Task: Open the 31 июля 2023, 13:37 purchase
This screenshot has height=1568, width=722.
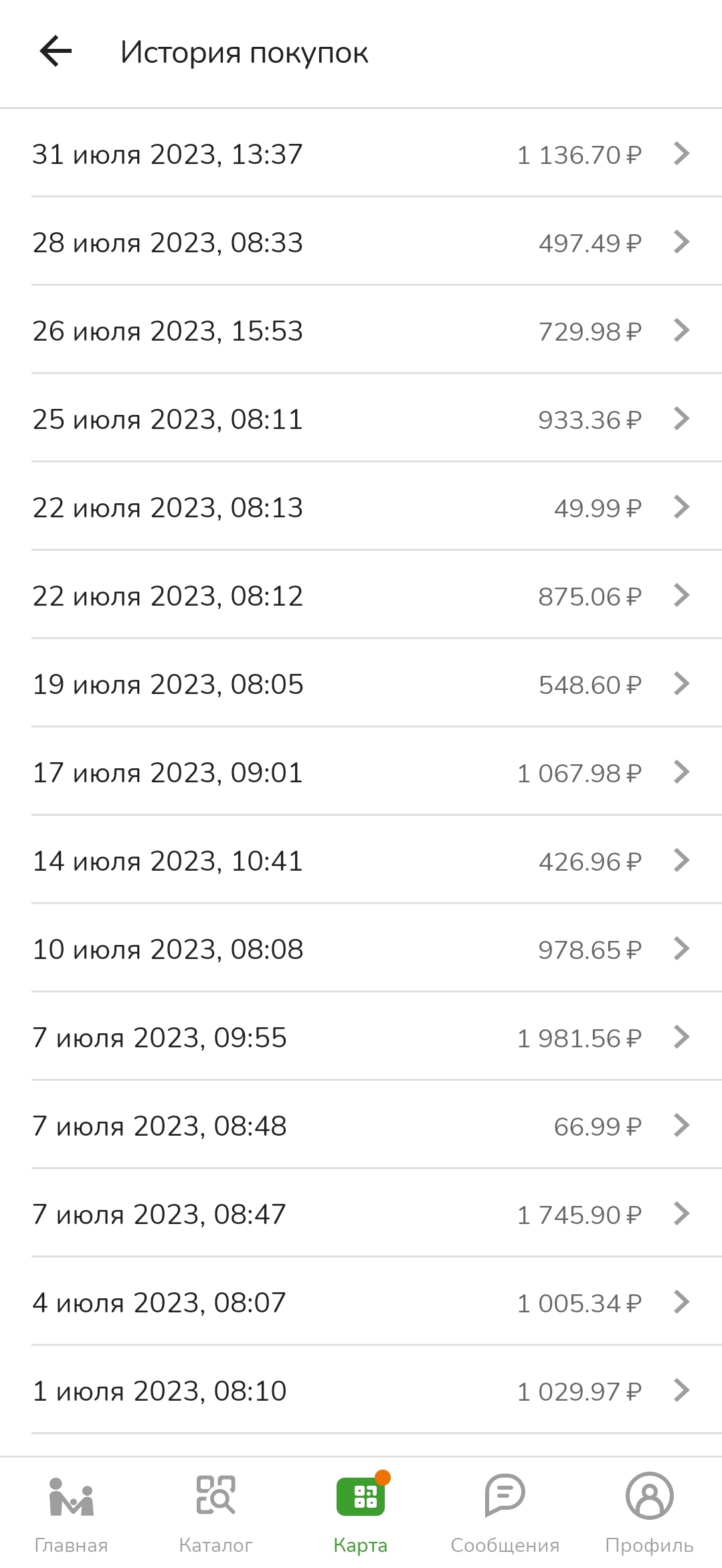Action: 361,154
